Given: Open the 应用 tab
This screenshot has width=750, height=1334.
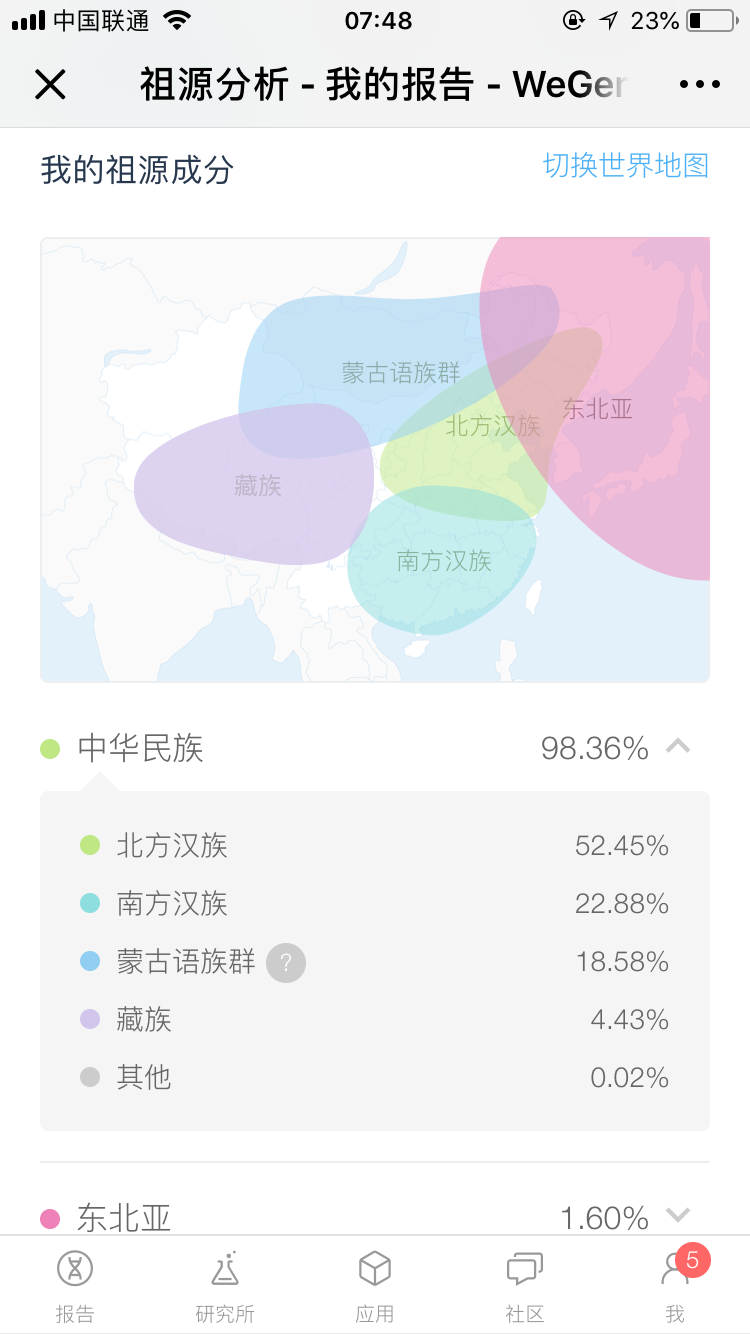Looking at the screenshot, I should click(375, 1286).
